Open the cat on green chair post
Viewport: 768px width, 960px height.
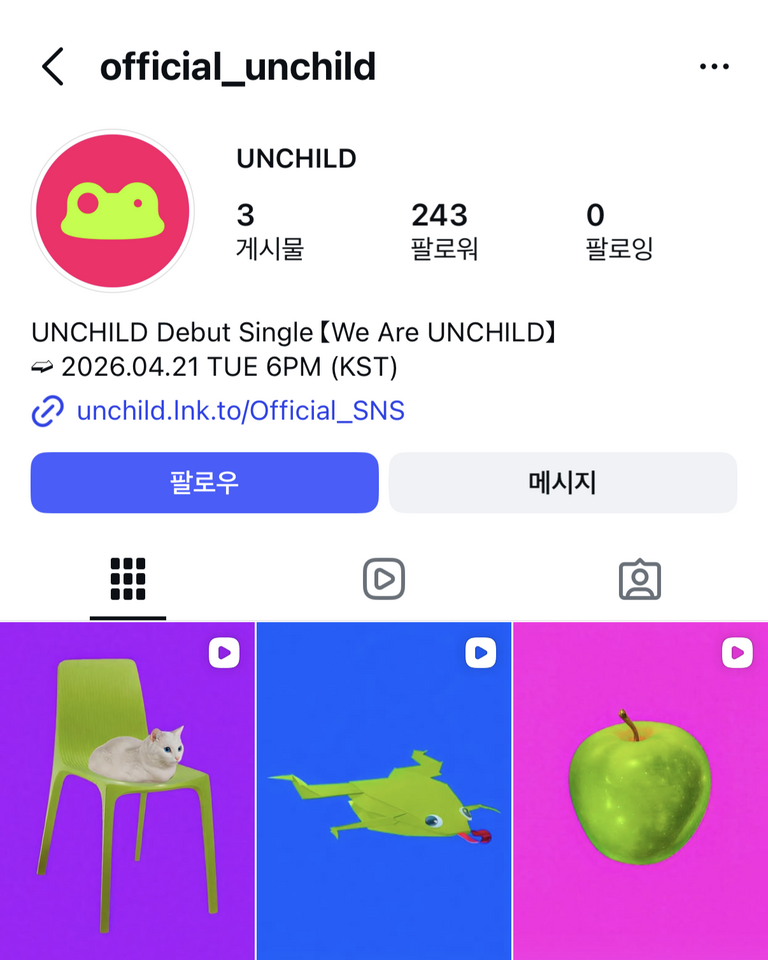click(127, 790)
